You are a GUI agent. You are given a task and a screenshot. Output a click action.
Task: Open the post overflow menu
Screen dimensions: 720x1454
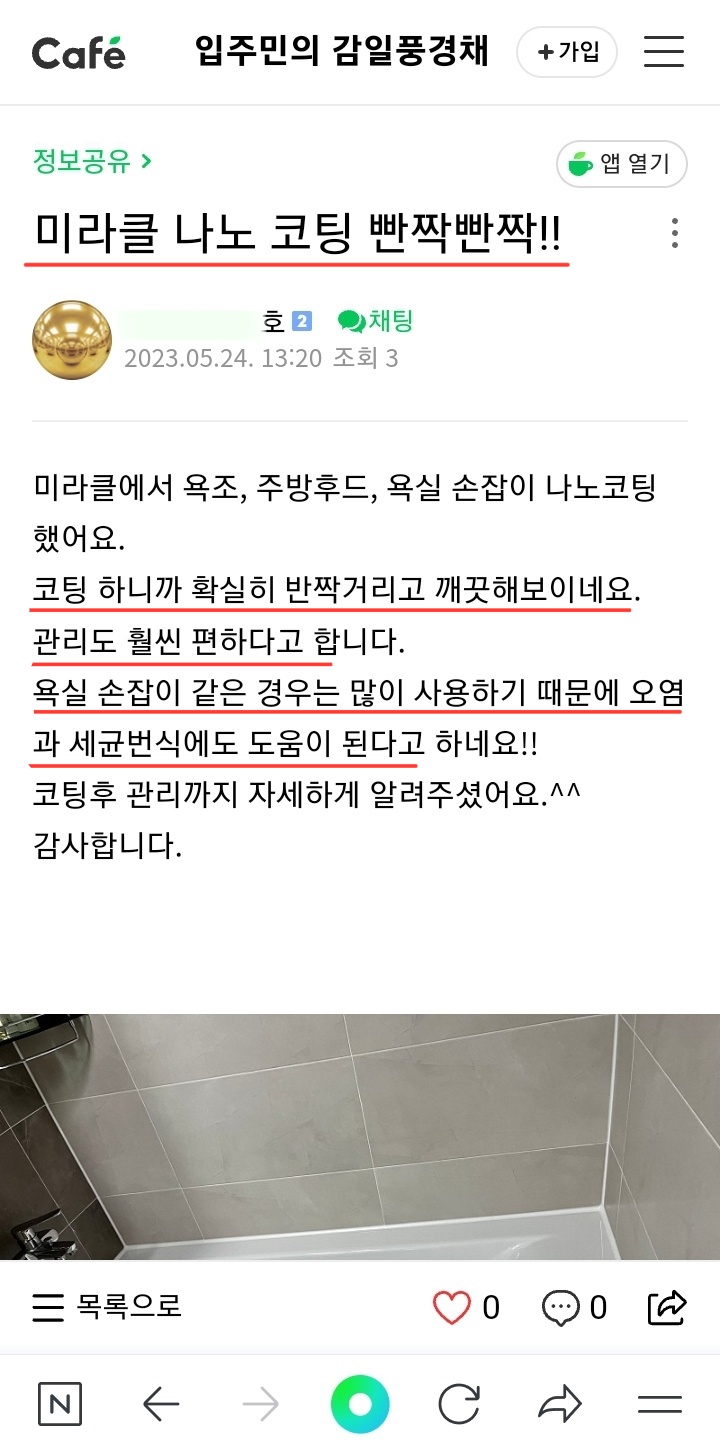pos(675,233)
